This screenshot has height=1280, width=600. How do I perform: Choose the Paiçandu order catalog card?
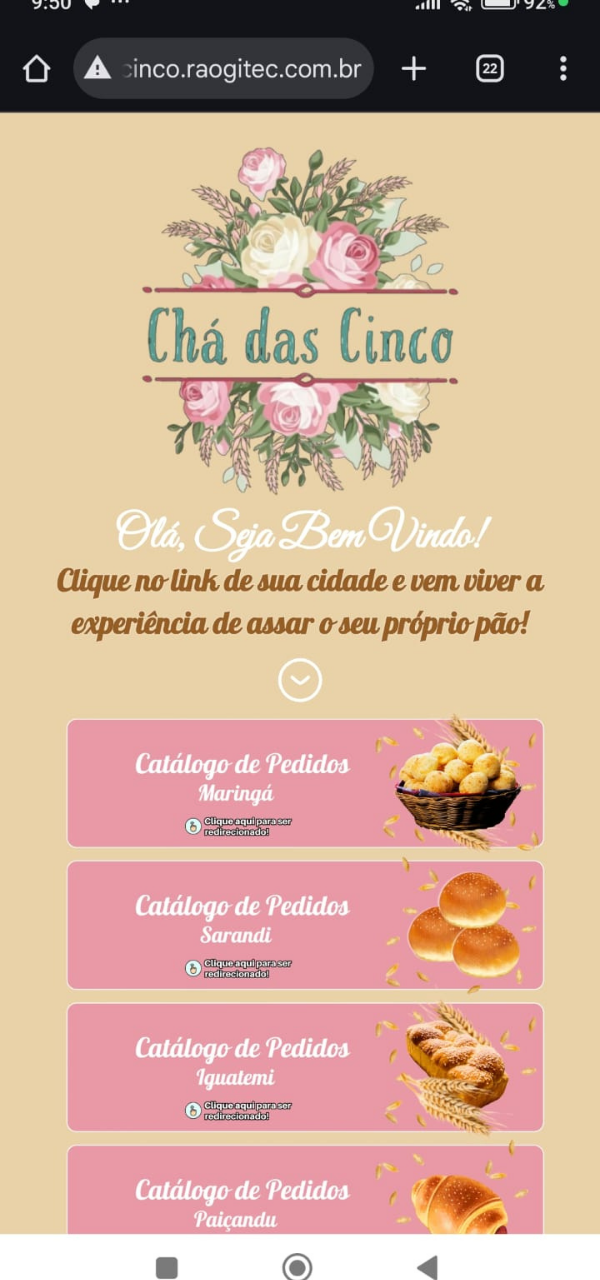[305, 1195]
